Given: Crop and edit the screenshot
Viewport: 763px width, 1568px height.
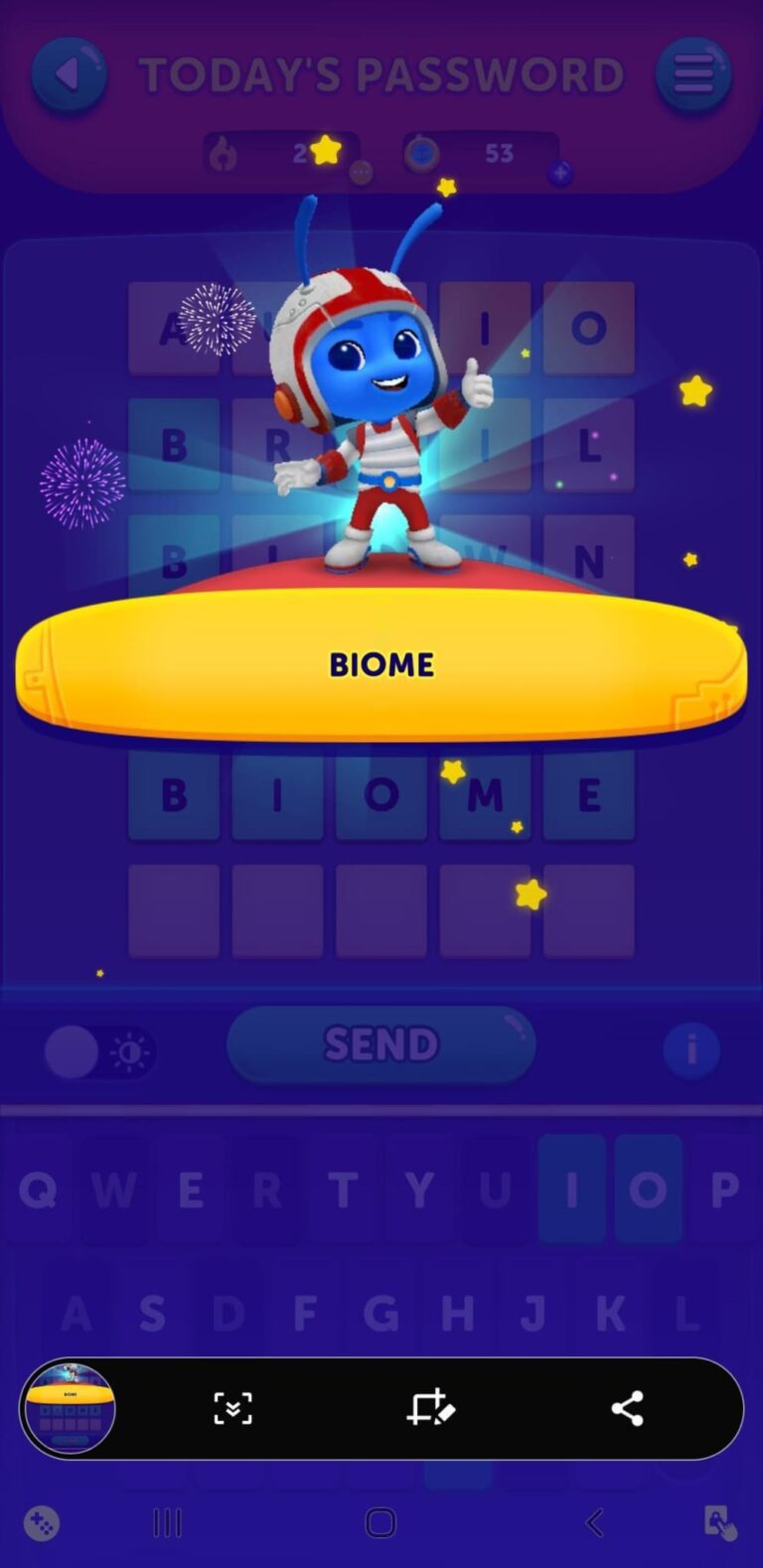Looking at the screenshot, I should pos(431,1408).
